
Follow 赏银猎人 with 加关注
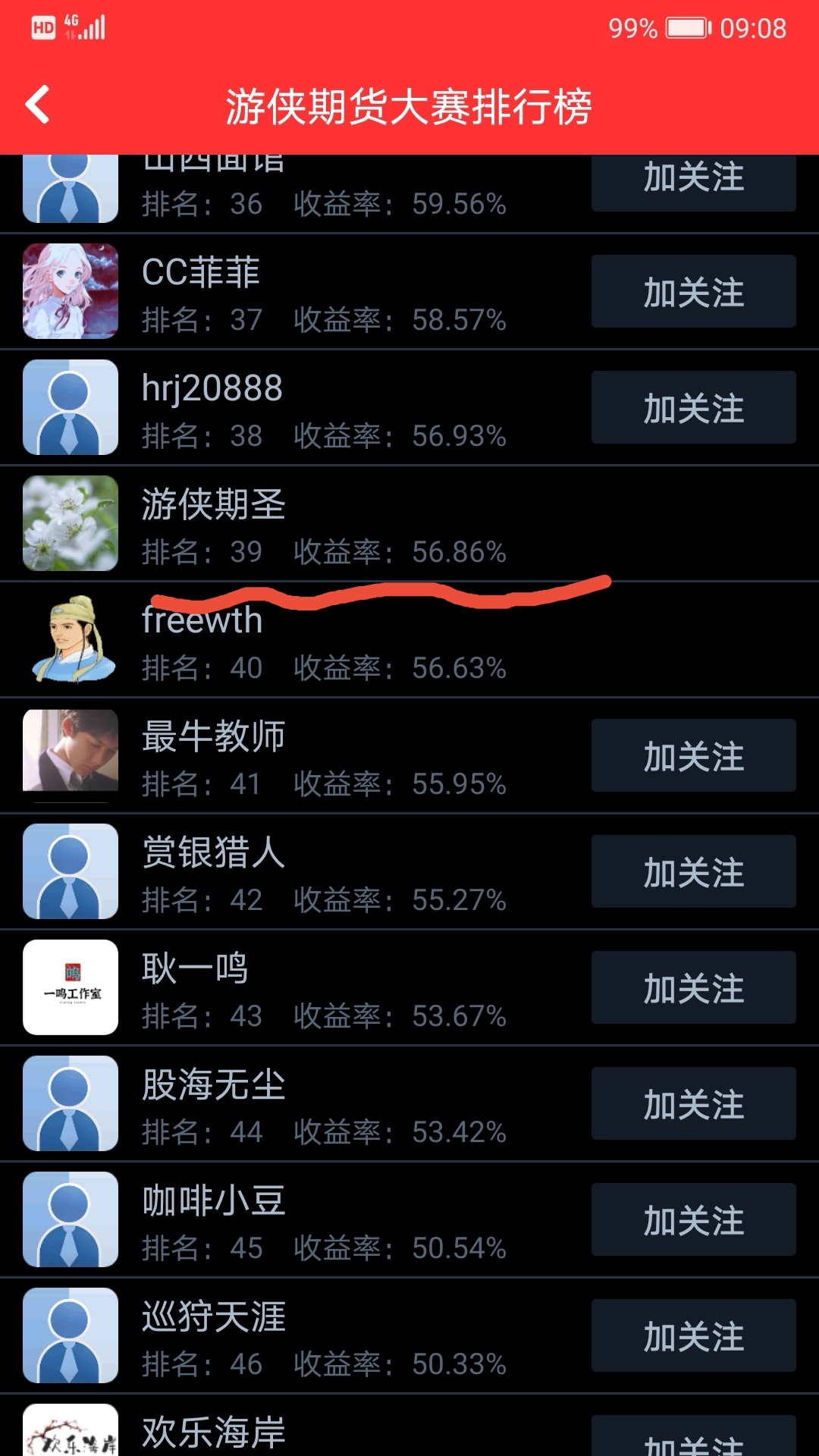coord(693,871)
